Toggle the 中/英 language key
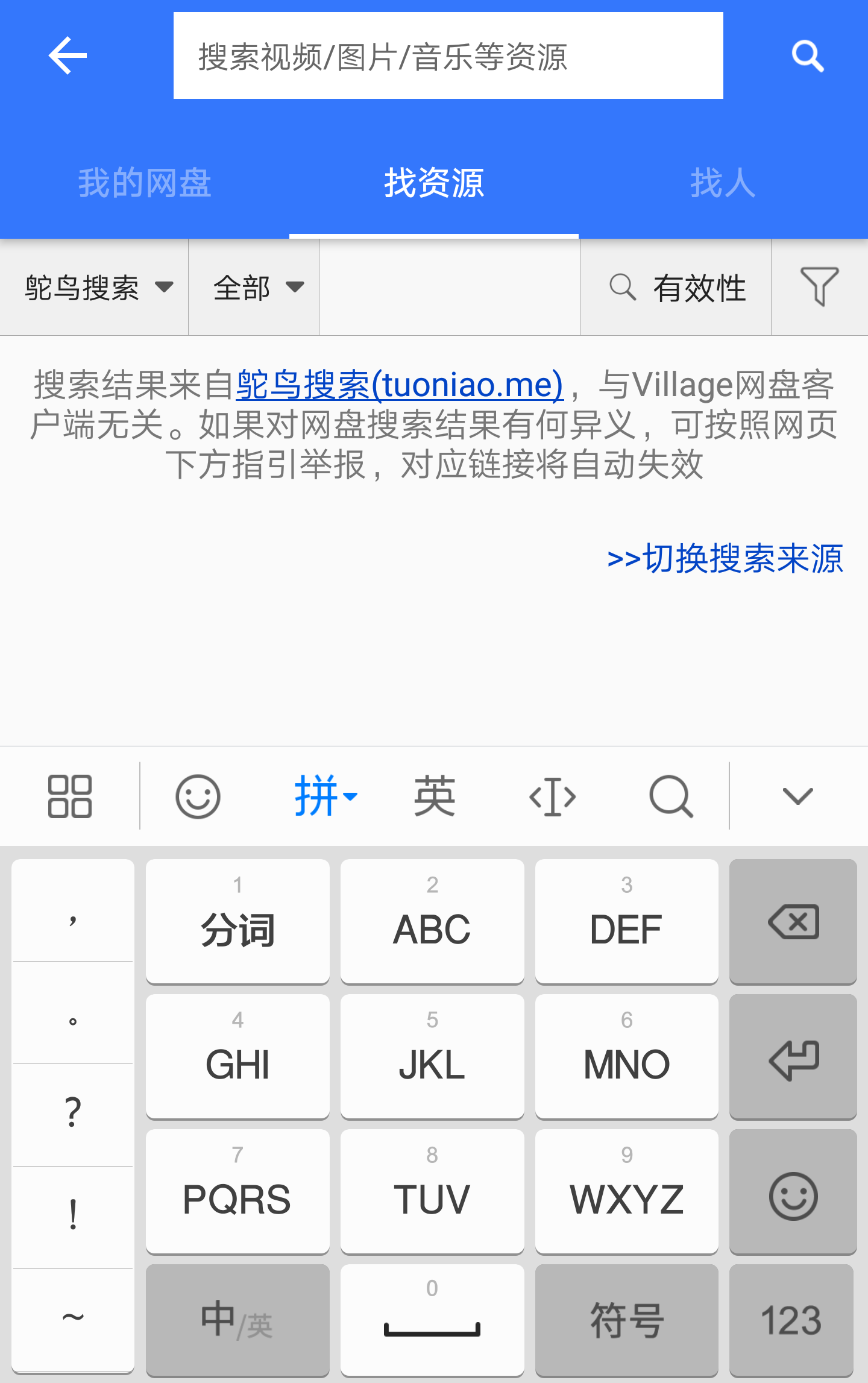Screen dimensions: 868x1383 [x=237, y=1320]
